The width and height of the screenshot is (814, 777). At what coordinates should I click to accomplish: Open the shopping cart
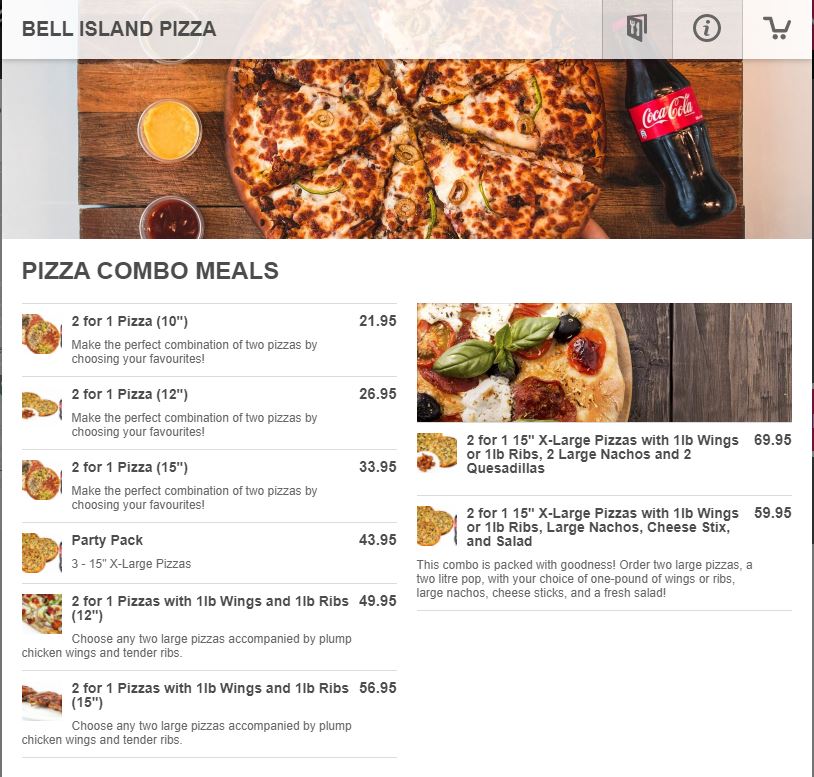[x=776, y=29]
